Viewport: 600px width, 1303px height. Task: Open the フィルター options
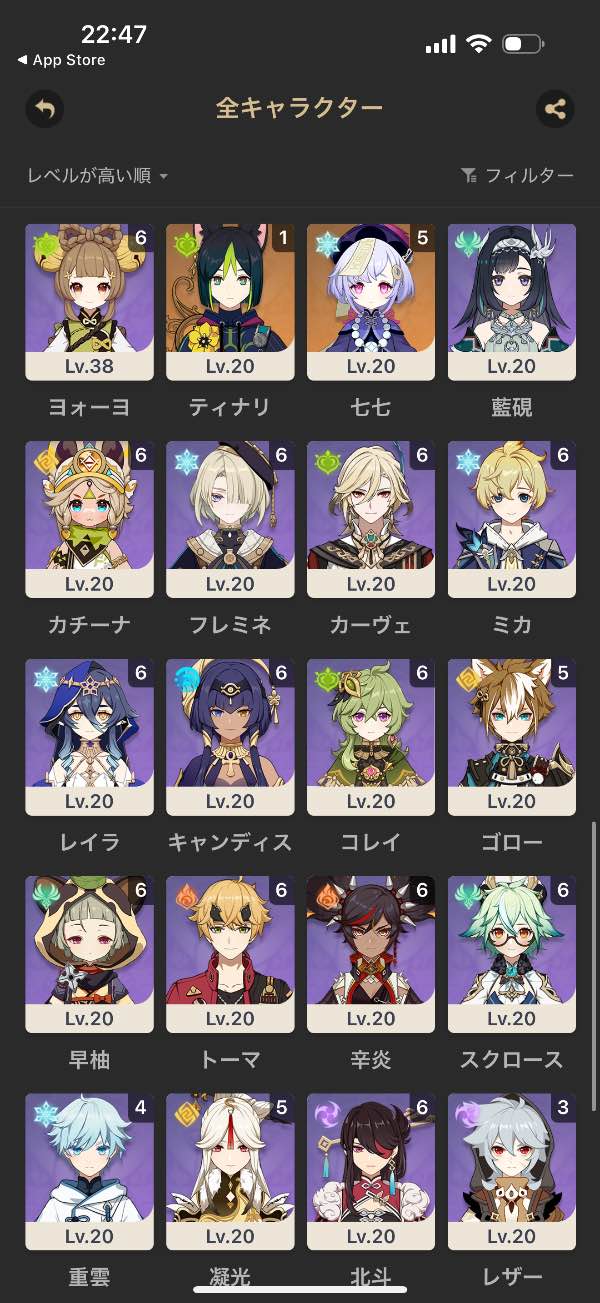point(517,176)
